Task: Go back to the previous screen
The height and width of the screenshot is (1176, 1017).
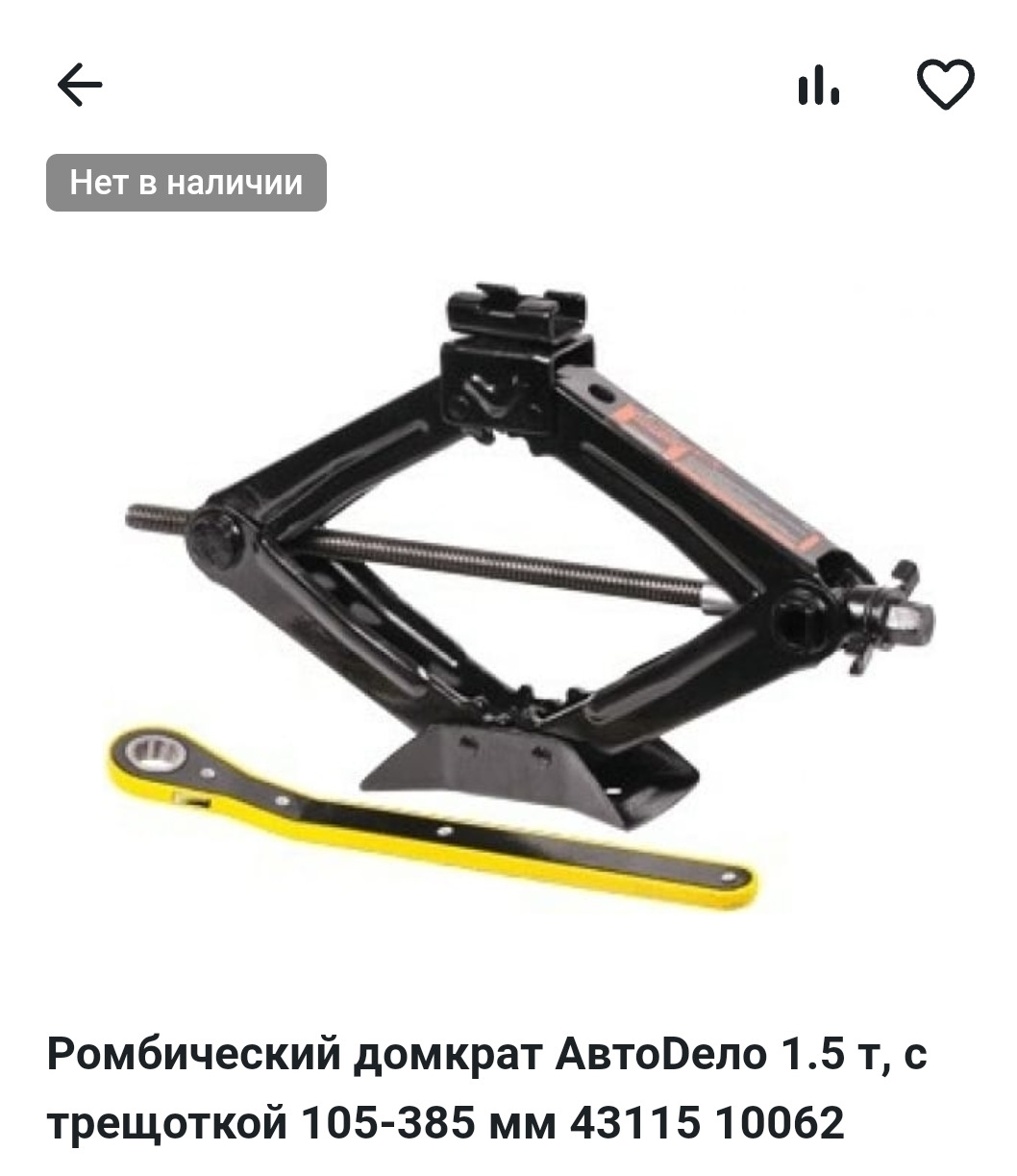Action: click(80, 86)
